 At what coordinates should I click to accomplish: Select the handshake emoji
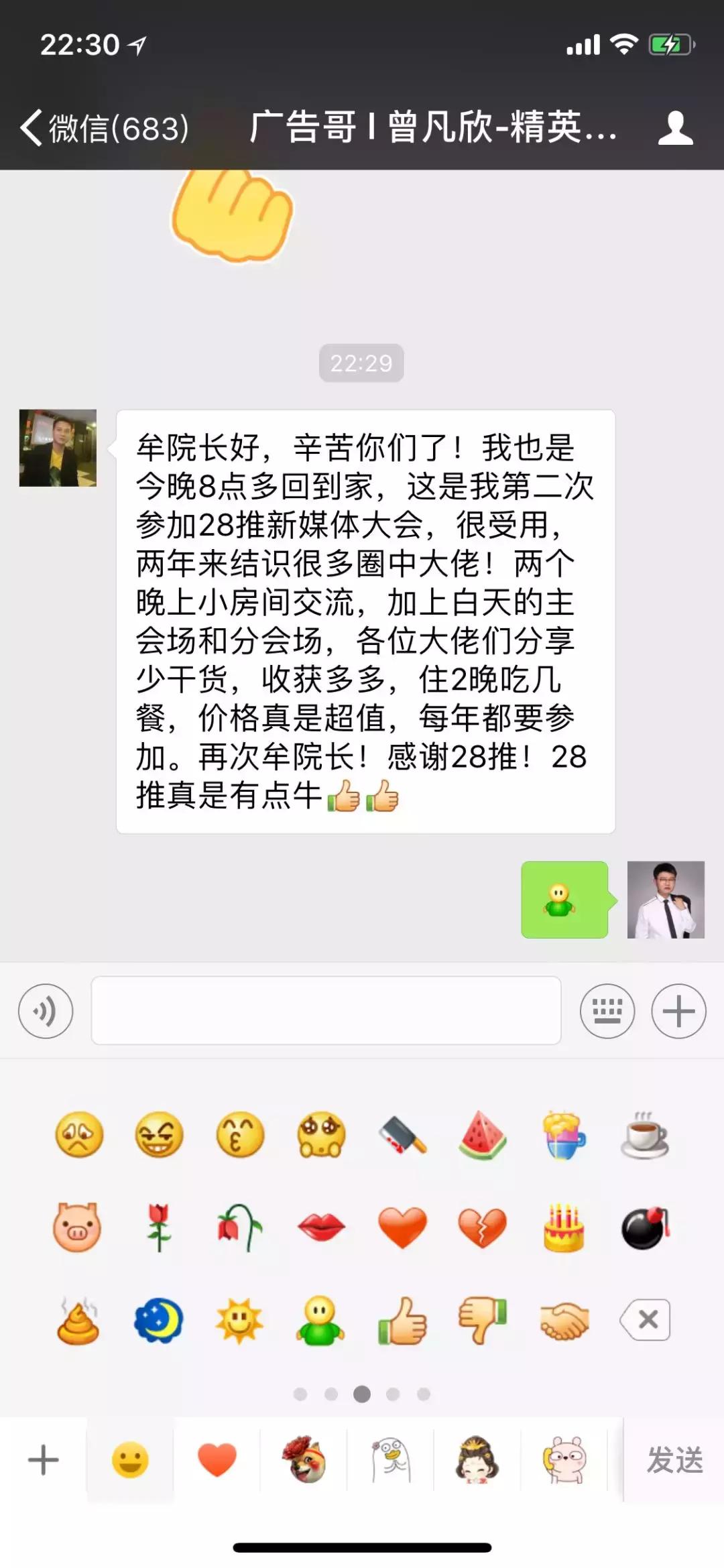click(x=564, y=1319)
